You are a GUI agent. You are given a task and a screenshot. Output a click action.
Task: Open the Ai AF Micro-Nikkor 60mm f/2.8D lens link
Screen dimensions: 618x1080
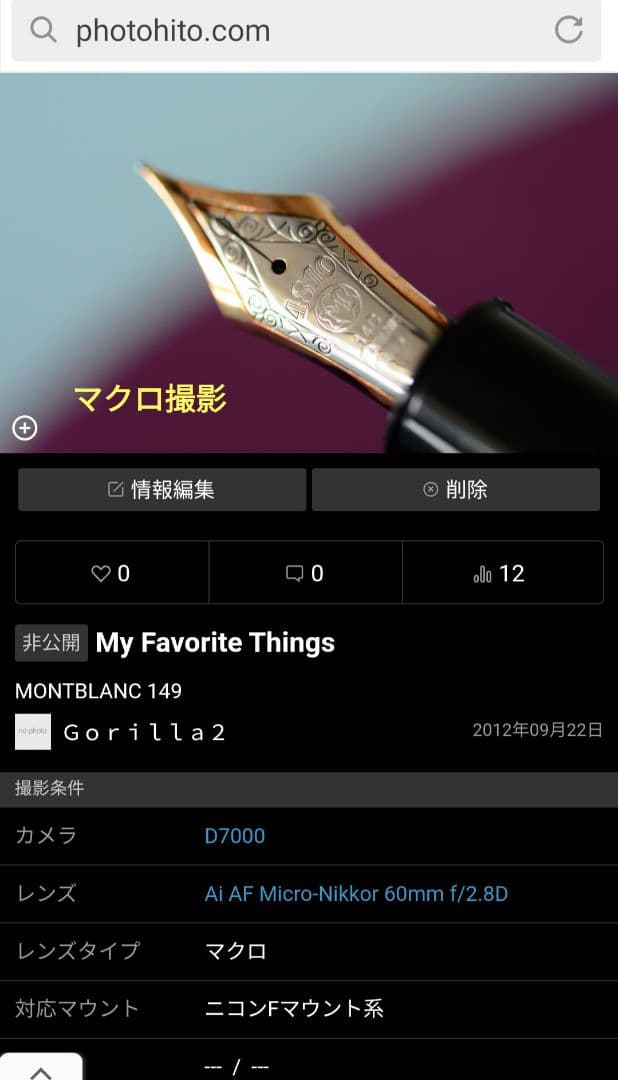click(x=356, y=894)
